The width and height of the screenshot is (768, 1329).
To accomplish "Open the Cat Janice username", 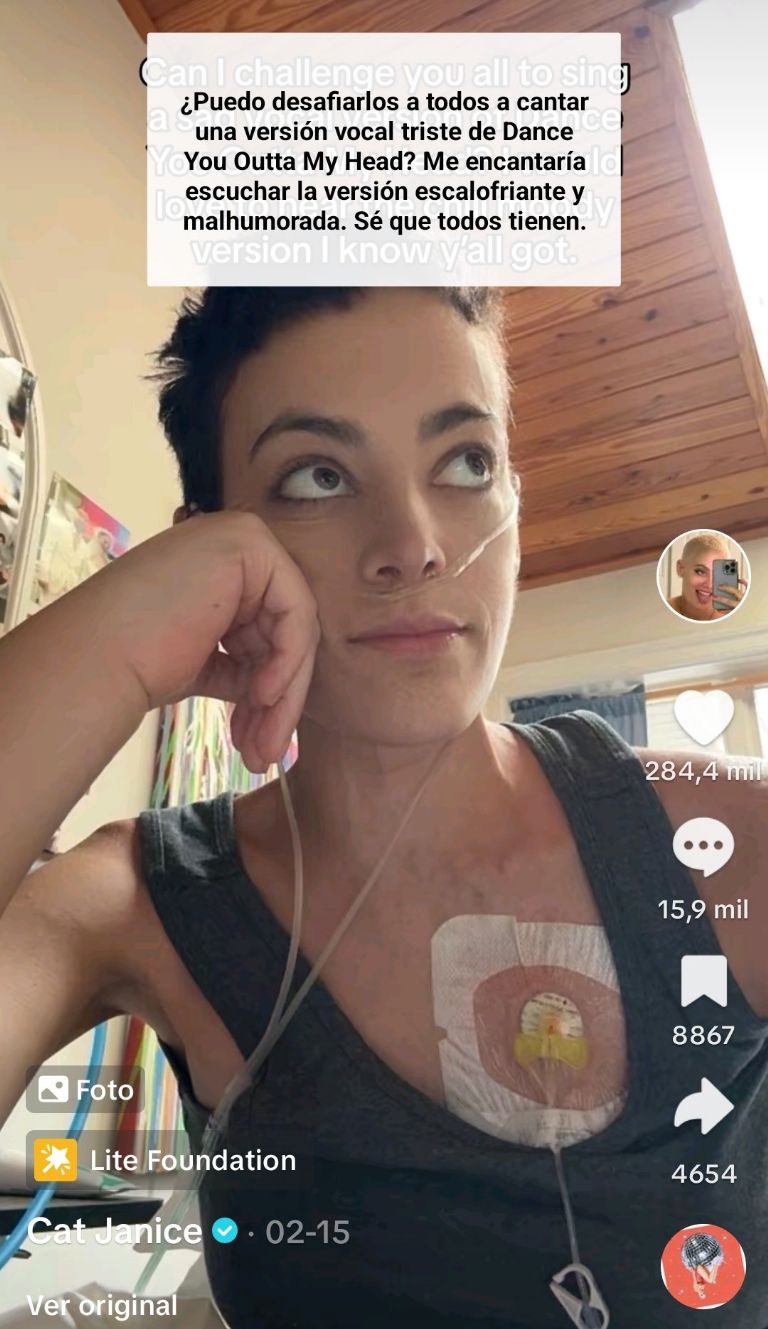I will [x=113, y=1231].
